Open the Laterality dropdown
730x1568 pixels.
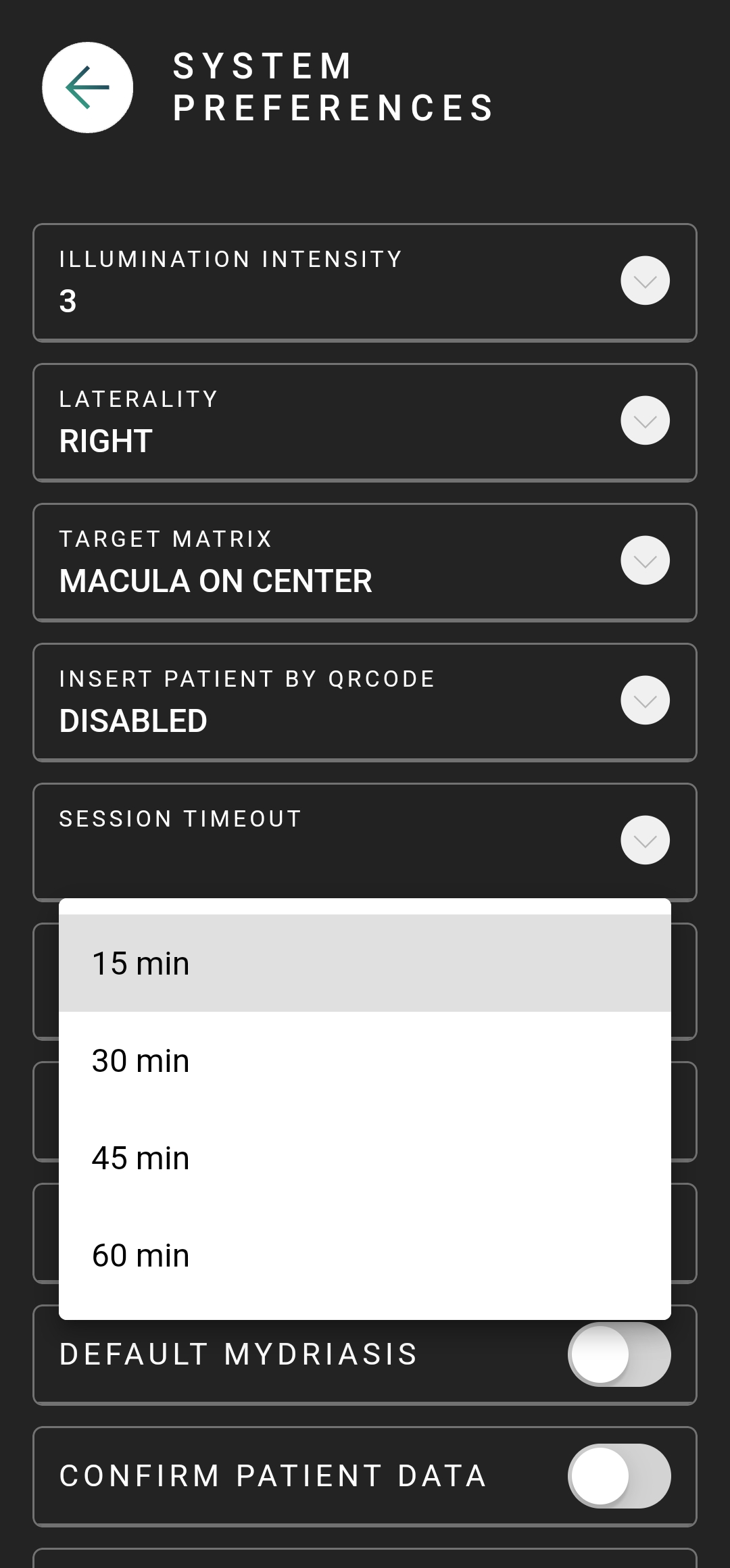click(x=645, y=420)
